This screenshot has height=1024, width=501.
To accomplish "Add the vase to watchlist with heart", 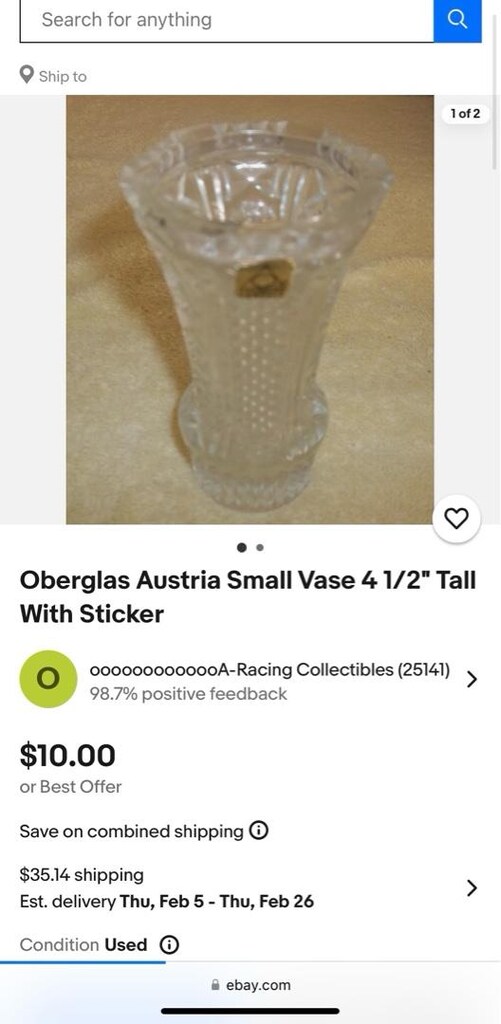I will [x=456, y=519].
